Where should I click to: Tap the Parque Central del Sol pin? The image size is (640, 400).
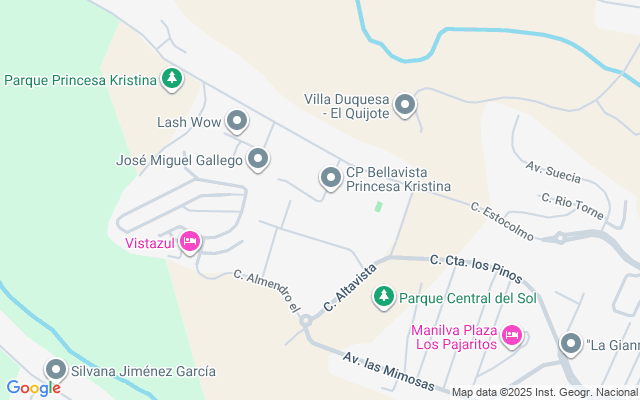384,297
